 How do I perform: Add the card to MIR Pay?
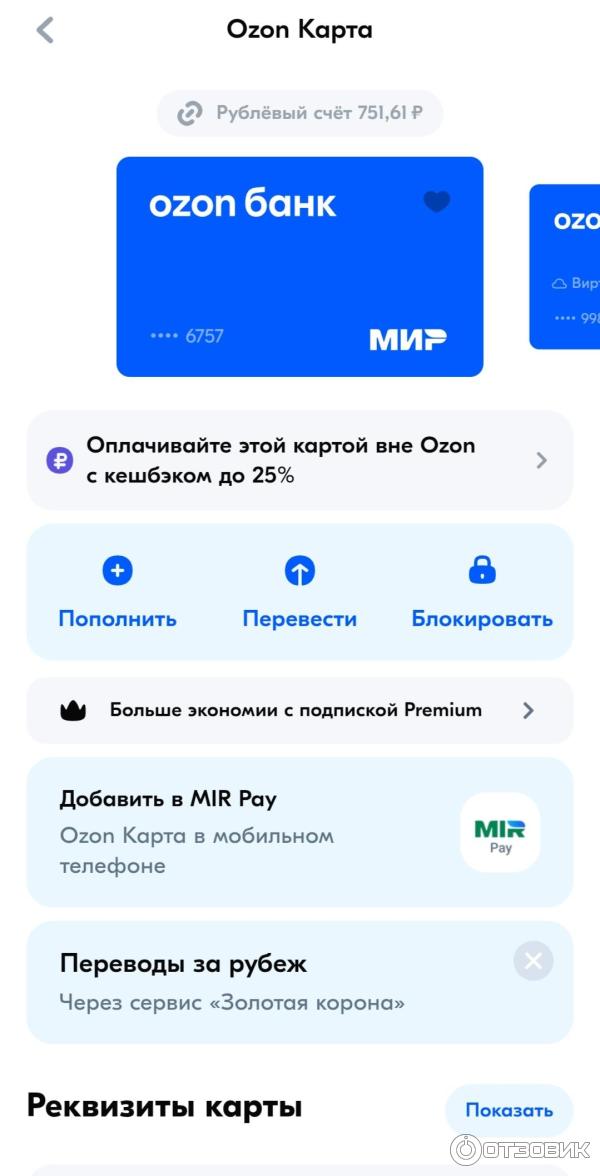299,832
